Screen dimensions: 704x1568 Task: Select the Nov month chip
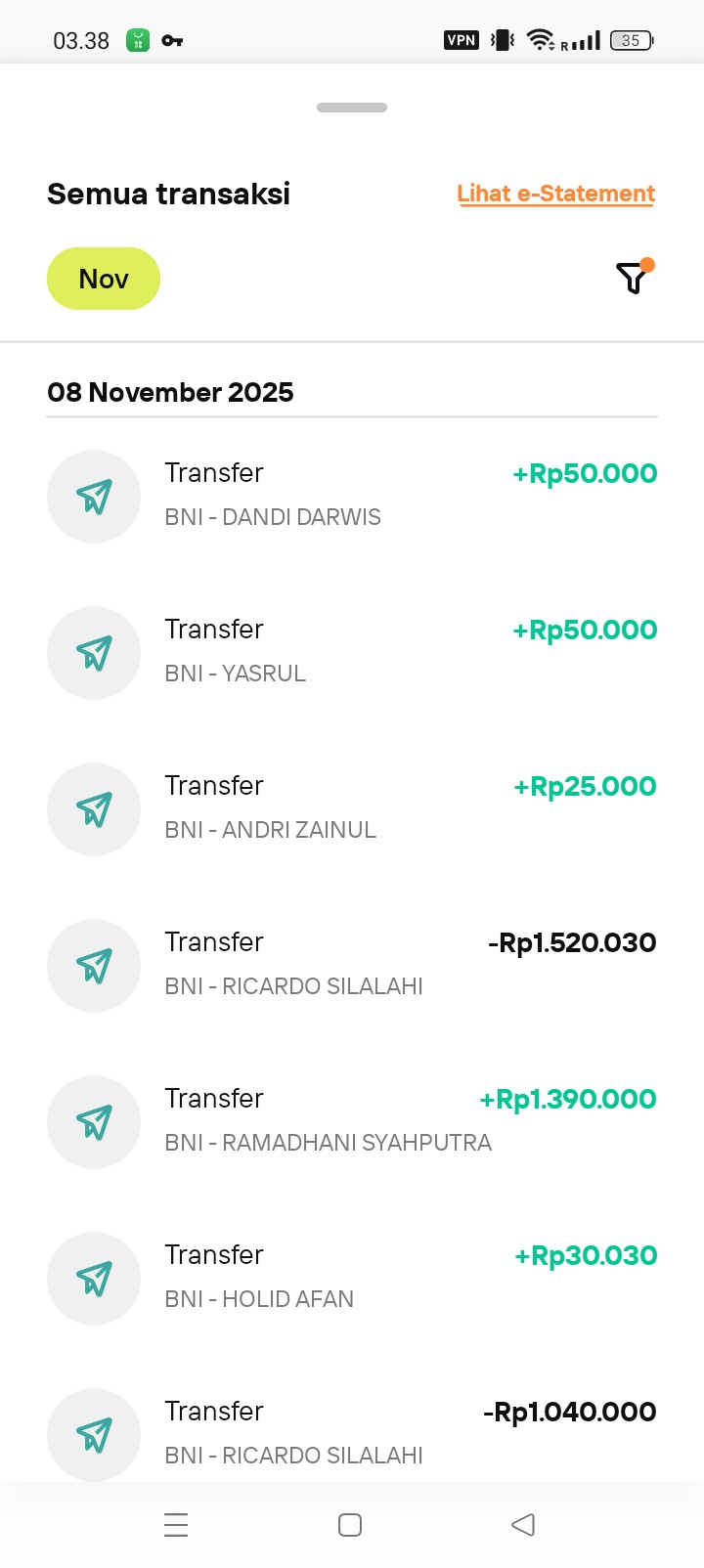pos(104,279)
